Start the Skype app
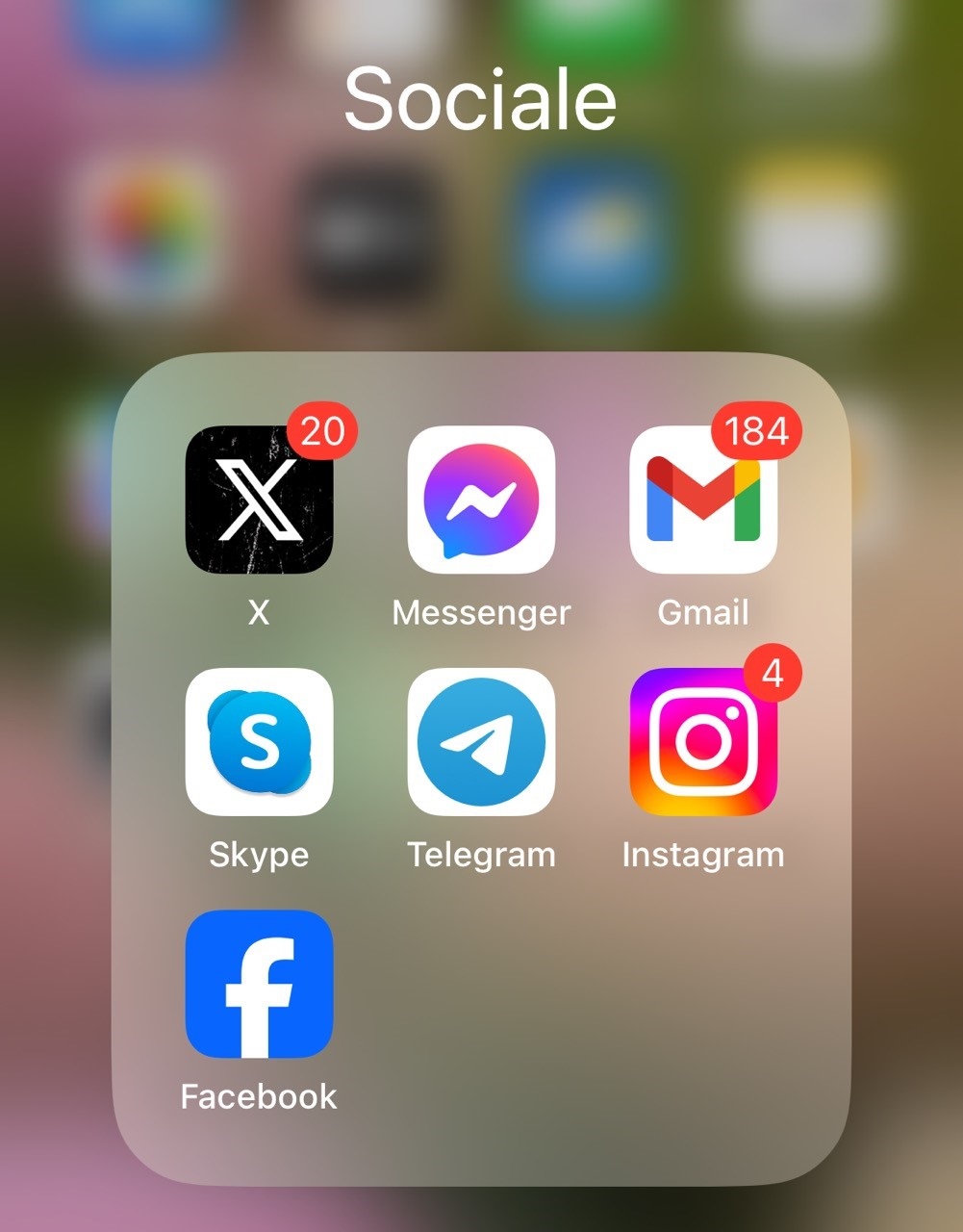Screen dimensions: 963x1232 (x=259, y=741)
